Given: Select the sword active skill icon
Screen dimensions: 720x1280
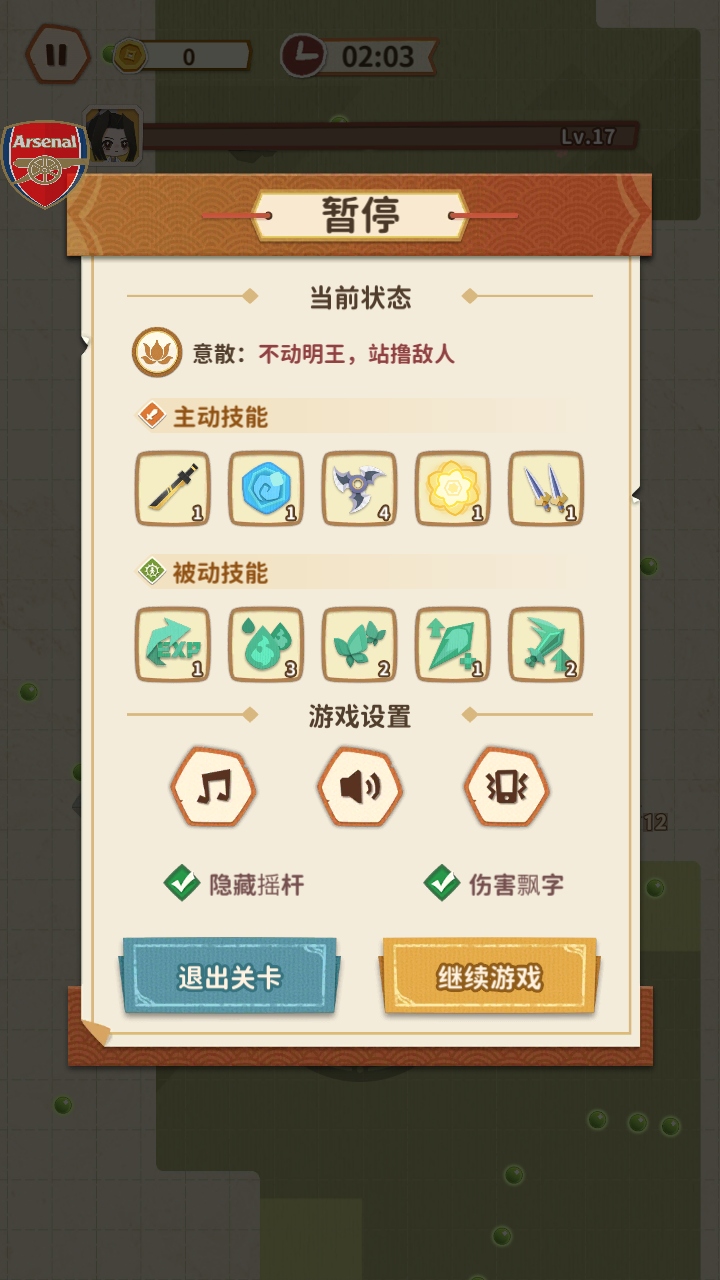Looking at the screenshot, I should click(x=173, y=488).
